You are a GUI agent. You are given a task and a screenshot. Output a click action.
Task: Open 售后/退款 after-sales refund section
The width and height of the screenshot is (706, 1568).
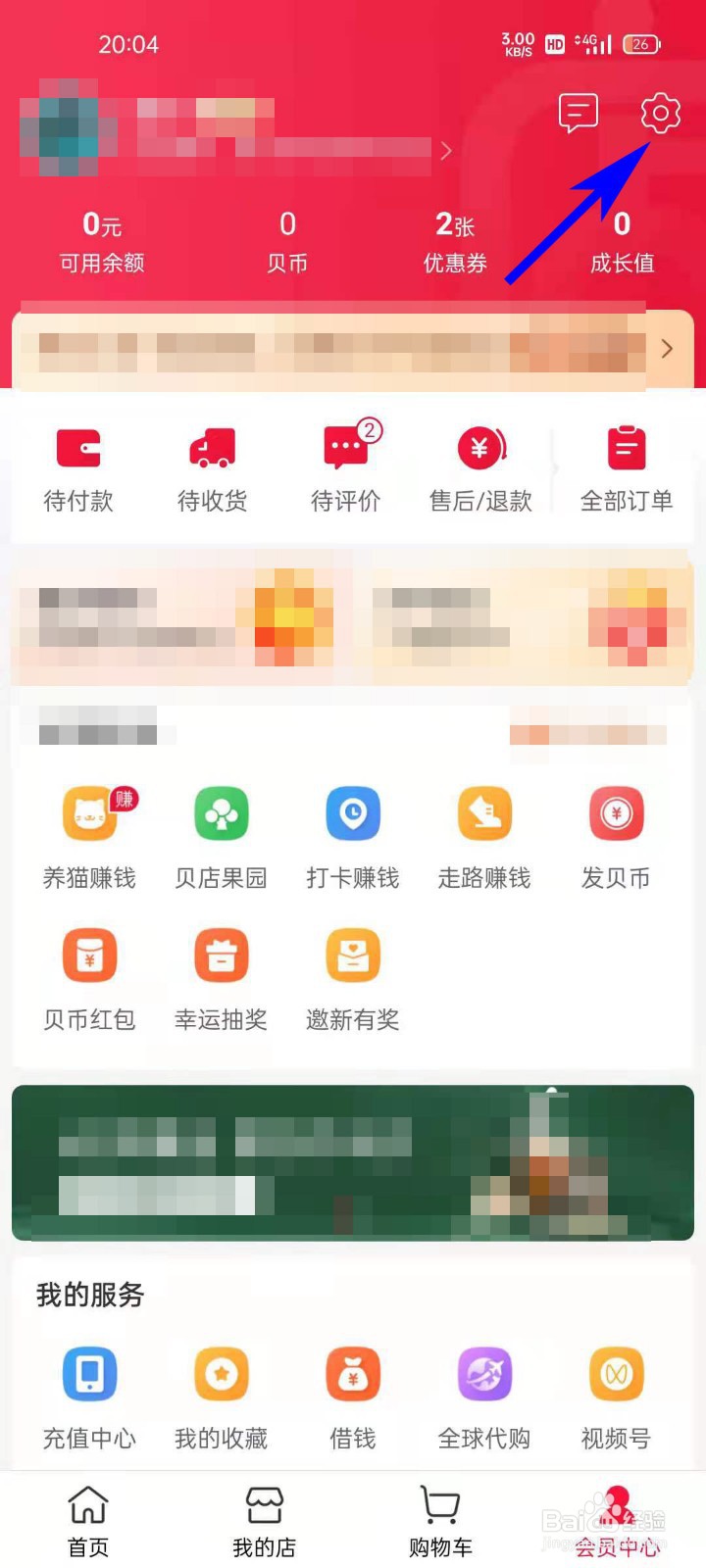point(479,468)
